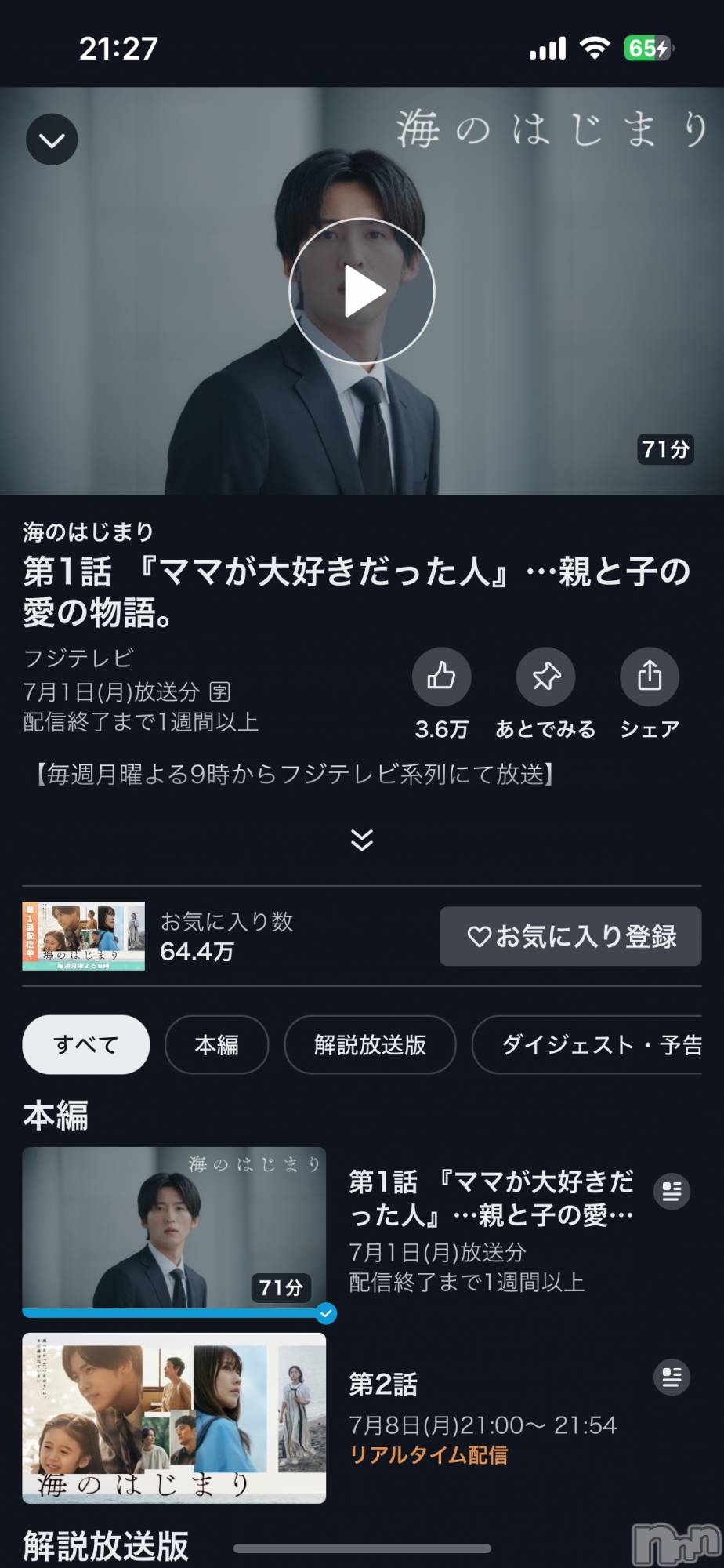Collapse the player with the down chevron

tap(52, 140)
